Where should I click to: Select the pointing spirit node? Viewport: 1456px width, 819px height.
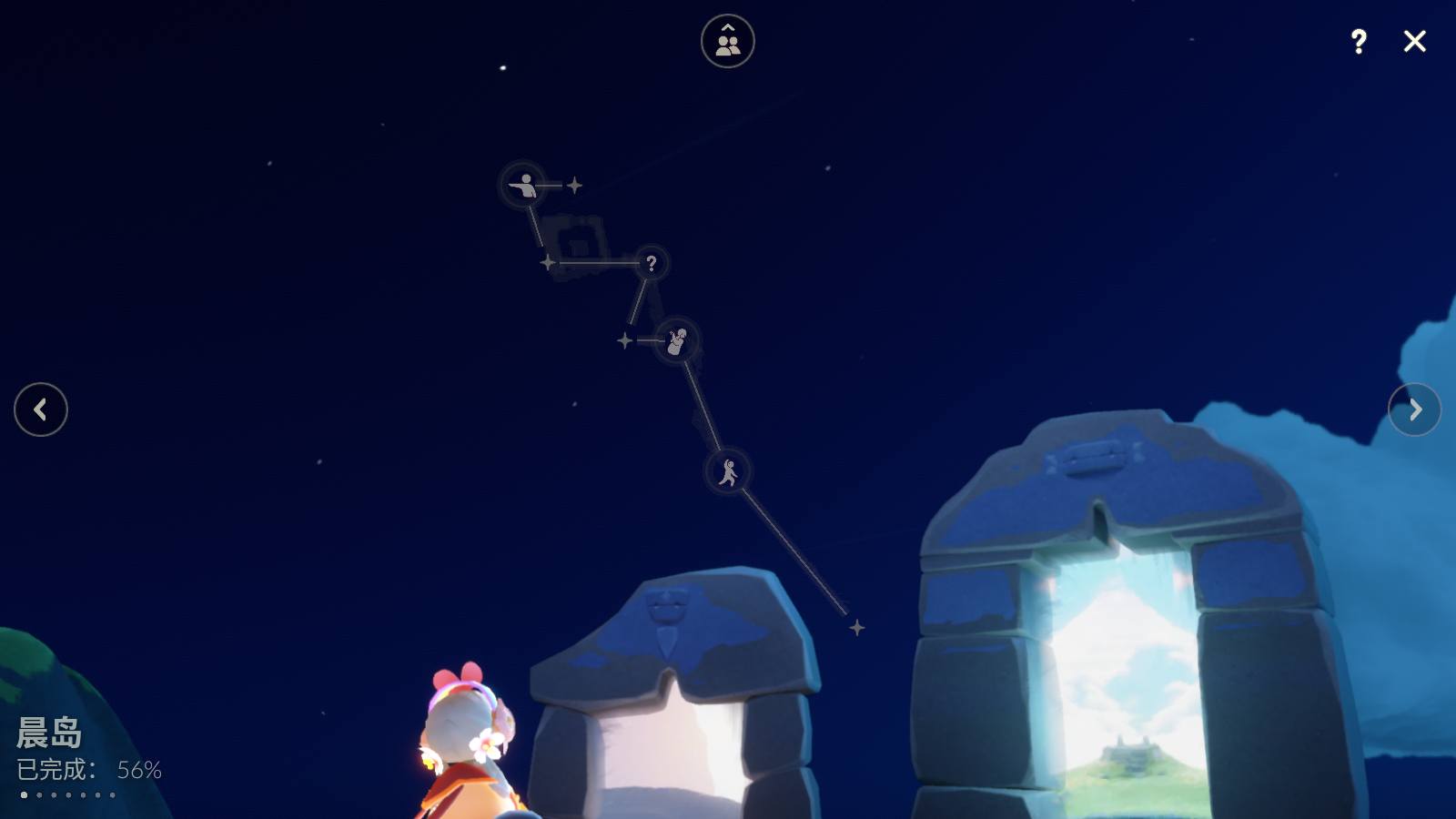pyautogui.click(x=524, y=186)
